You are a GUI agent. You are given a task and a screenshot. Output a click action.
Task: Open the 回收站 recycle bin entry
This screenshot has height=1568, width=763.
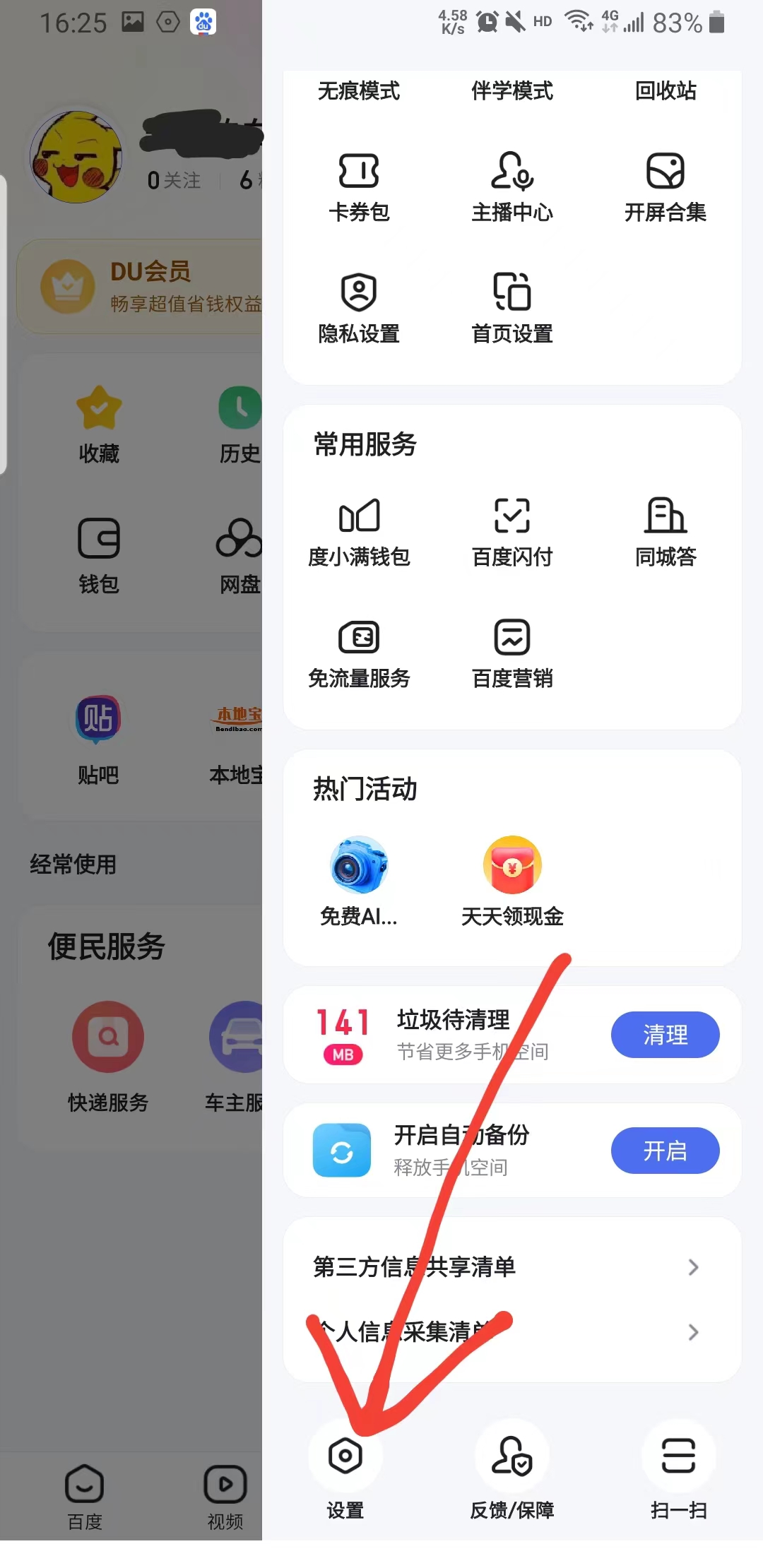point(664,90)
